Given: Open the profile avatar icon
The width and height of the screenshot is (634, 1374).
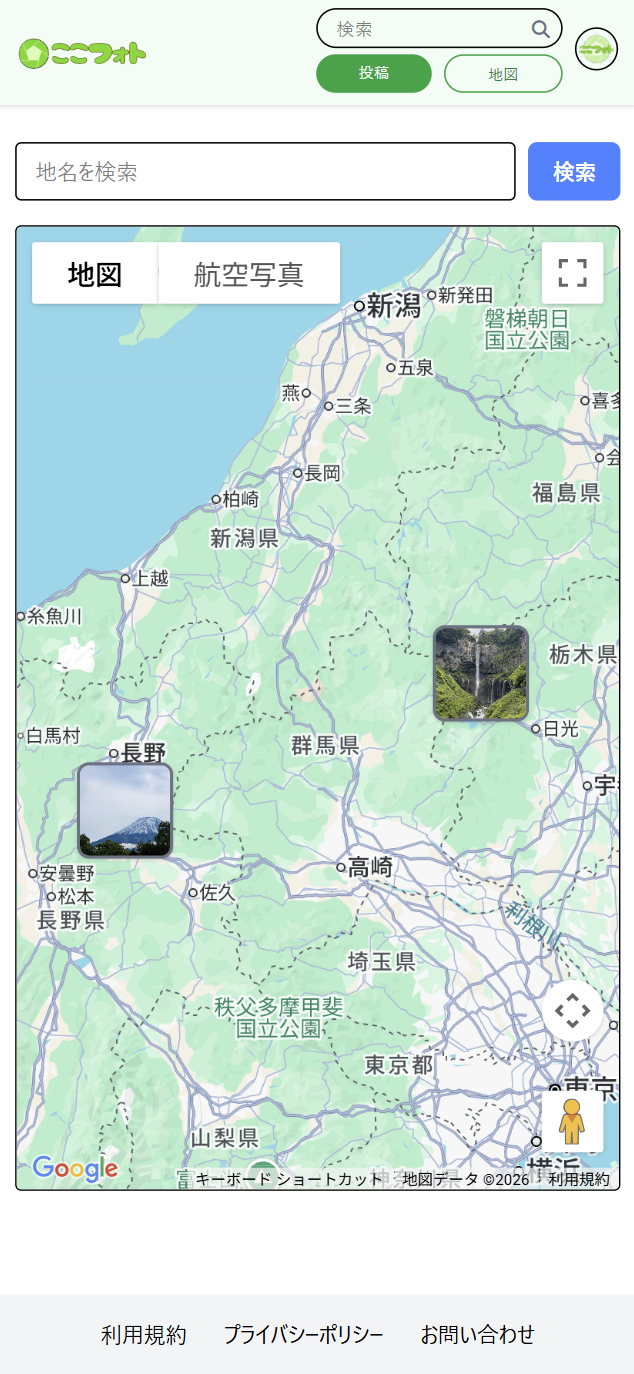Looking at the screenshot, I should tap(596, 48).
